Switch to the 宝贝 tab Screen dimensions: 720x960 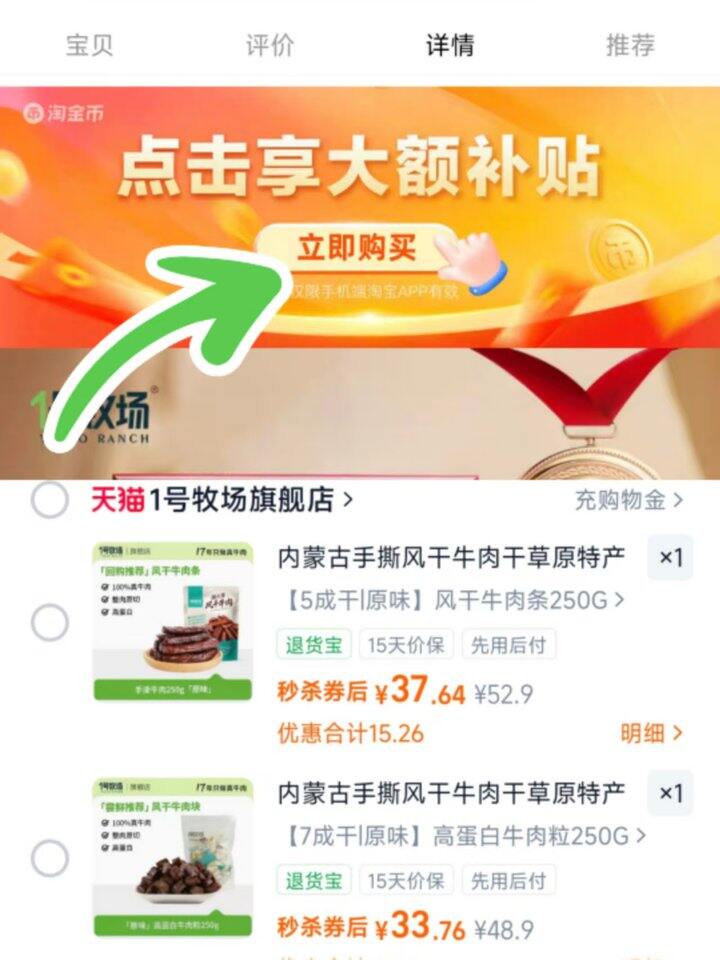point(89,45)
